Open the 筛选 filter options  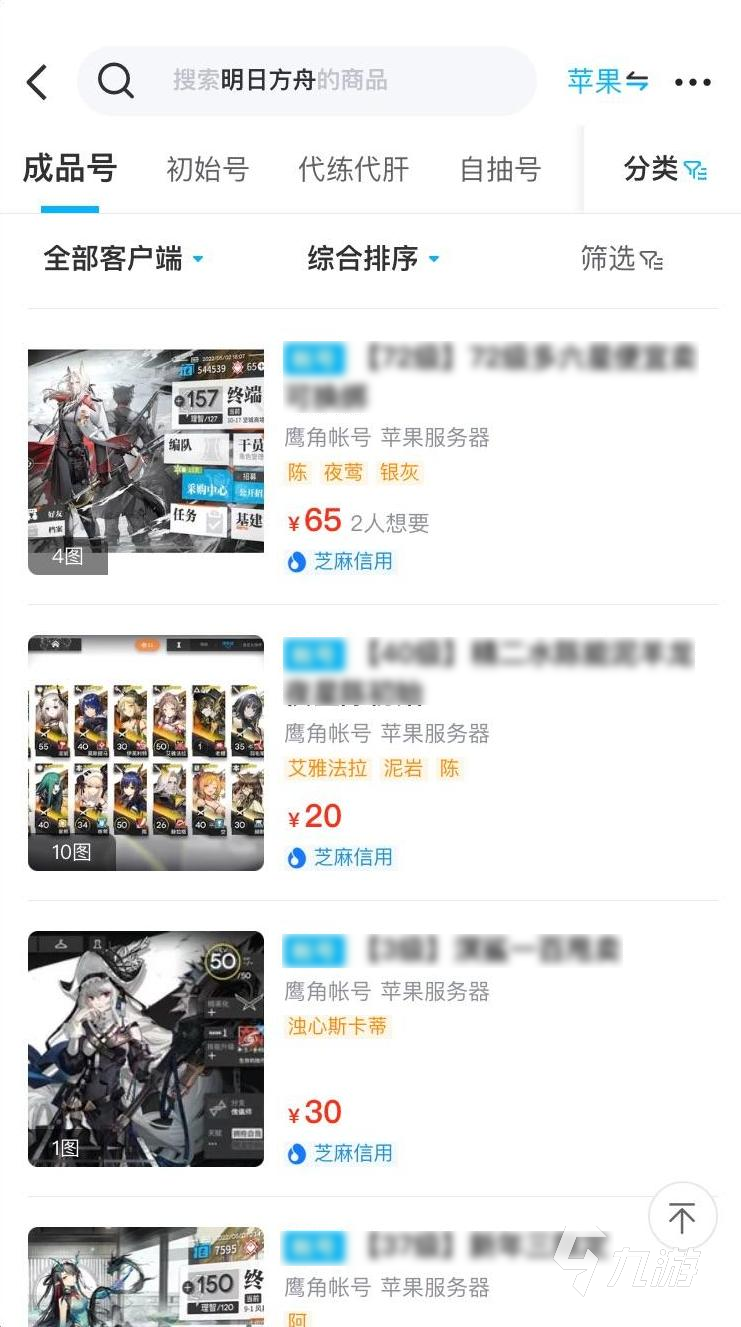click(x=621, y=259)
